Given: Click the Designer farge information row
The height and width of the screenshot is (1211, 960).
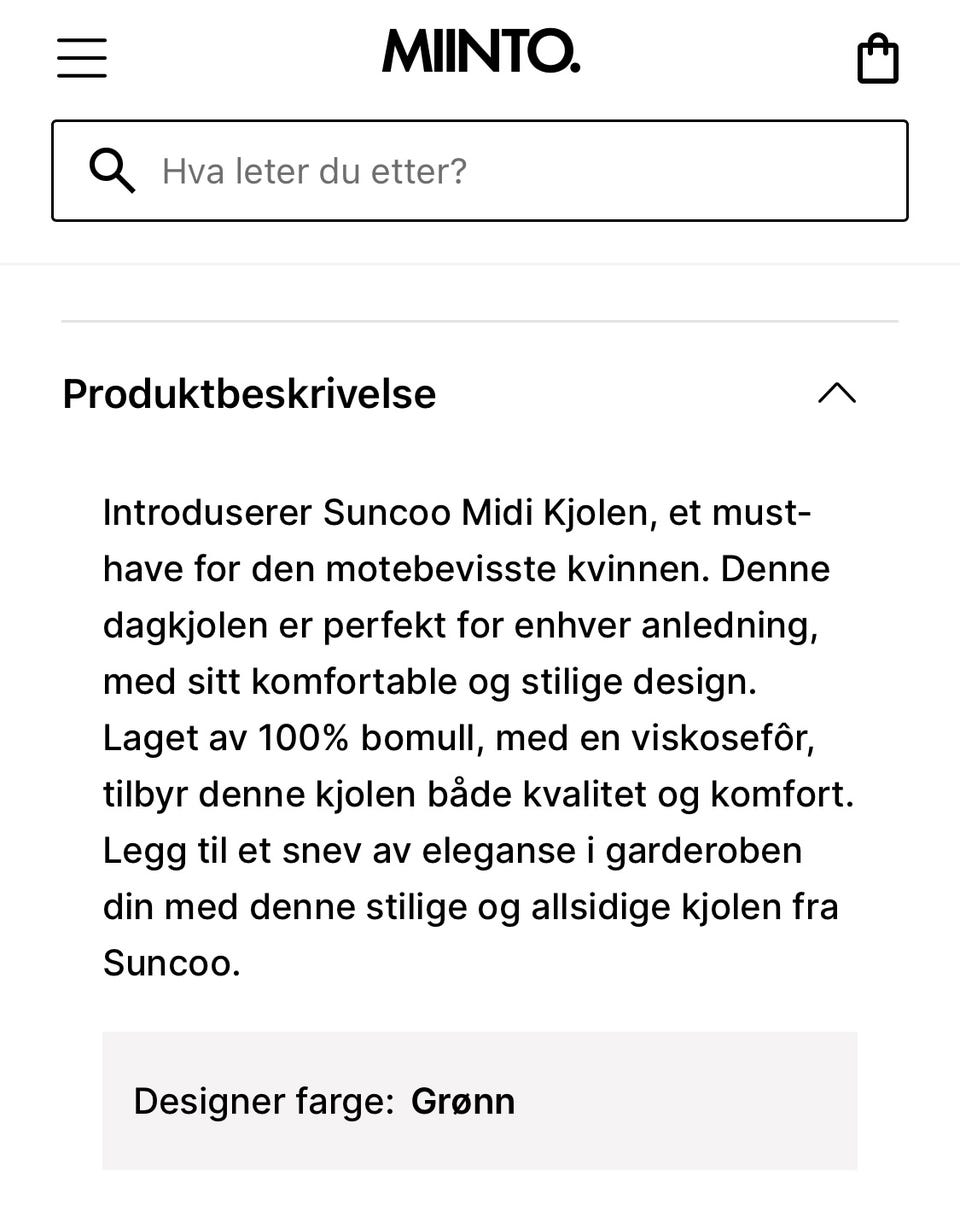Looking at the screenshot, I should (479, 1100).
